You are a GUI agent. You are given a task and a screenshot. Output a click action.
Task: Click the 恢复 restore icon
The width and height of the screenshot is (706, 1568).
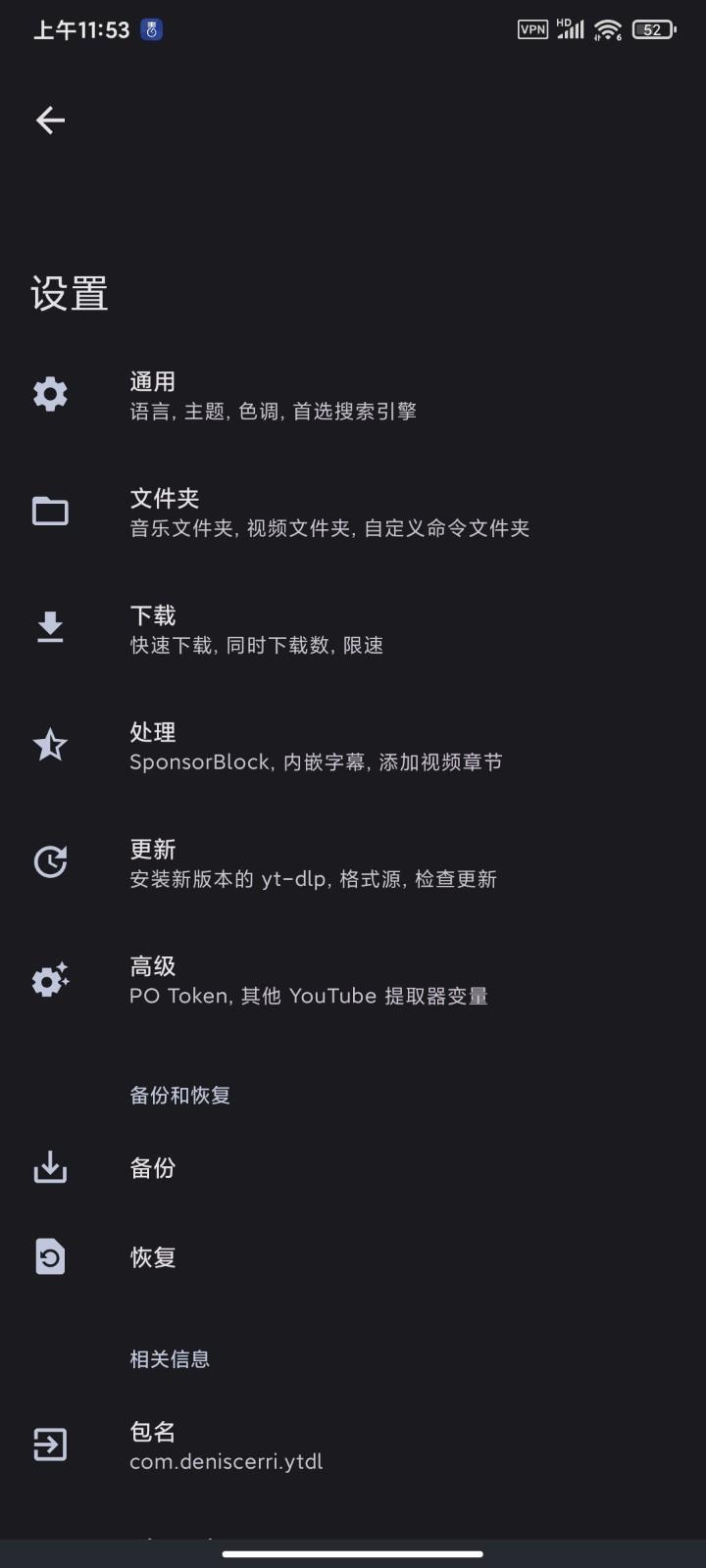tap(50, 1257)
